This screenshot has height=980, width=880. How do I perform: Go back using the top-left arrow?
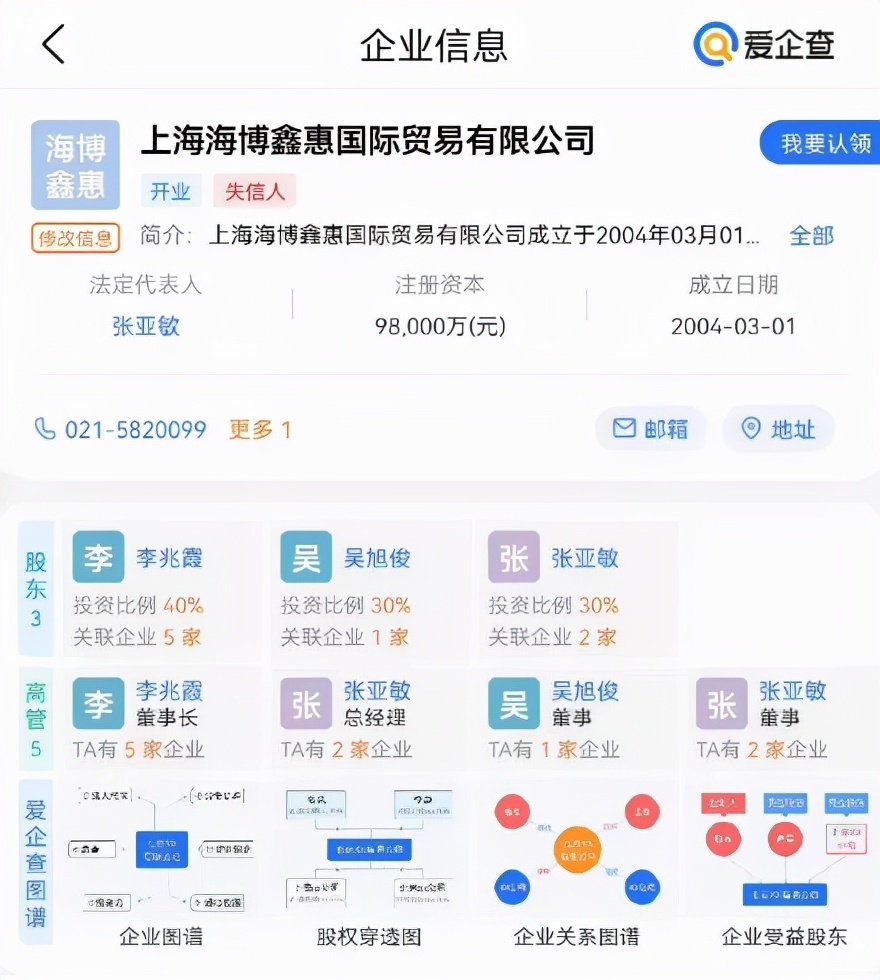click(x=54, y=44)
